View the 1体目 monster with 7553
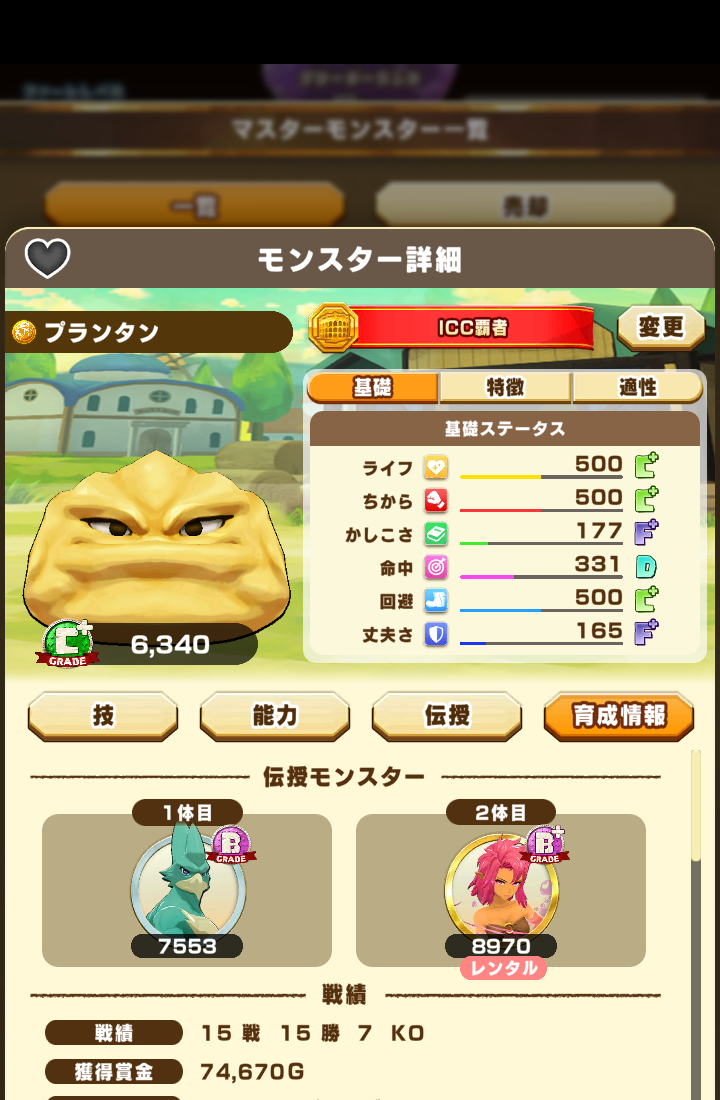 click(x=187, y=887)
